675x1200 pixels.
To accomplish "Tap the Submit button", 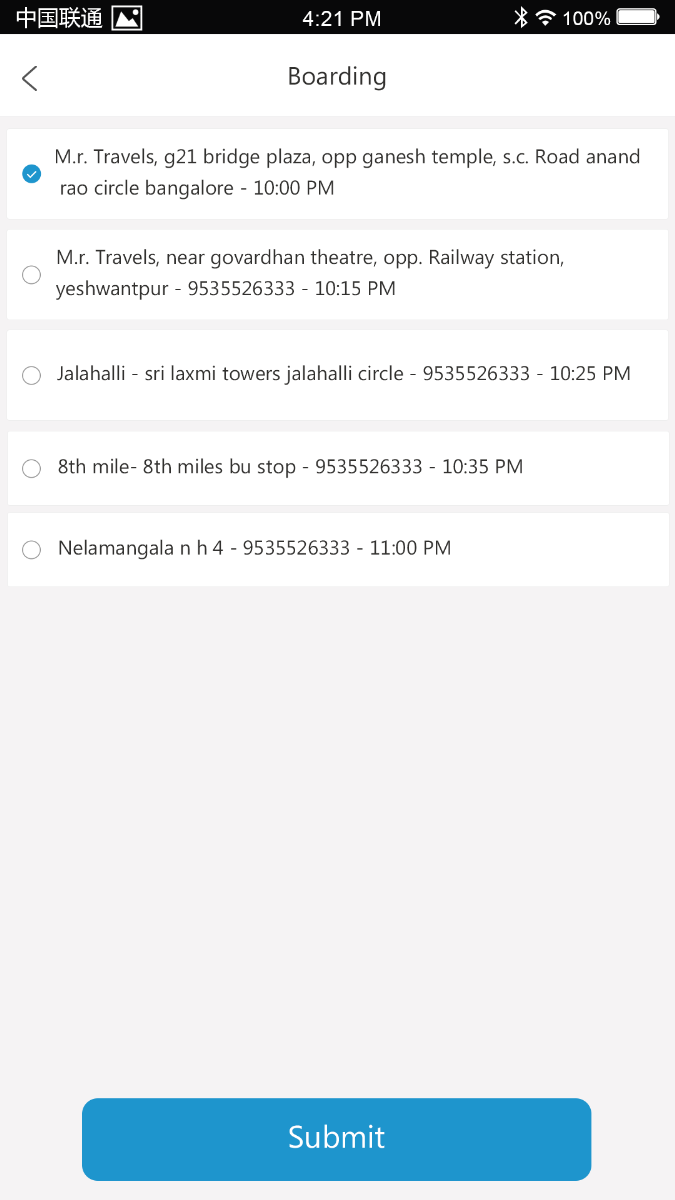I will (336, 1138).
